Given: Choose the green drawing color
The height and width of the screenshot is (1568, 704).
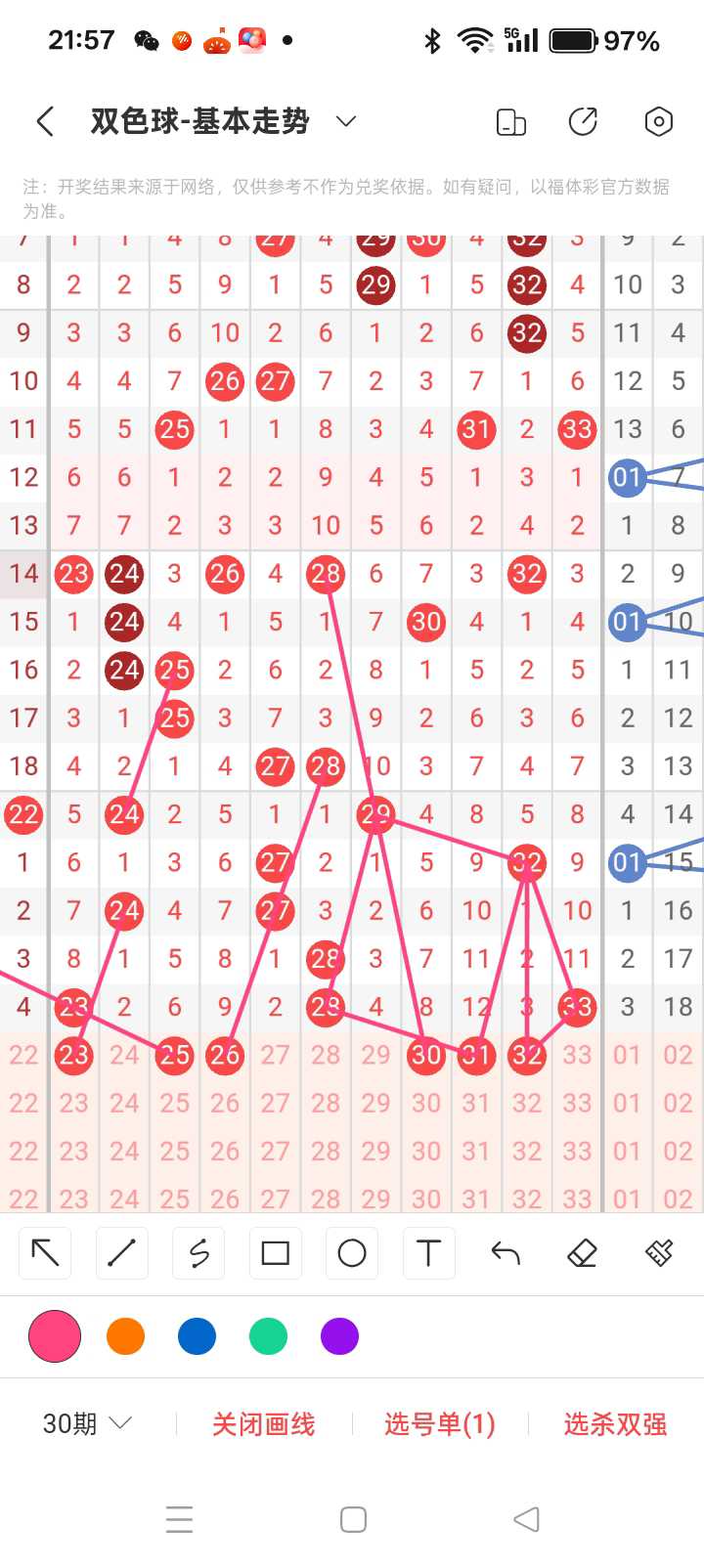Looking at the screenshot, I should pyautogui.click(x=268, y=1336).
